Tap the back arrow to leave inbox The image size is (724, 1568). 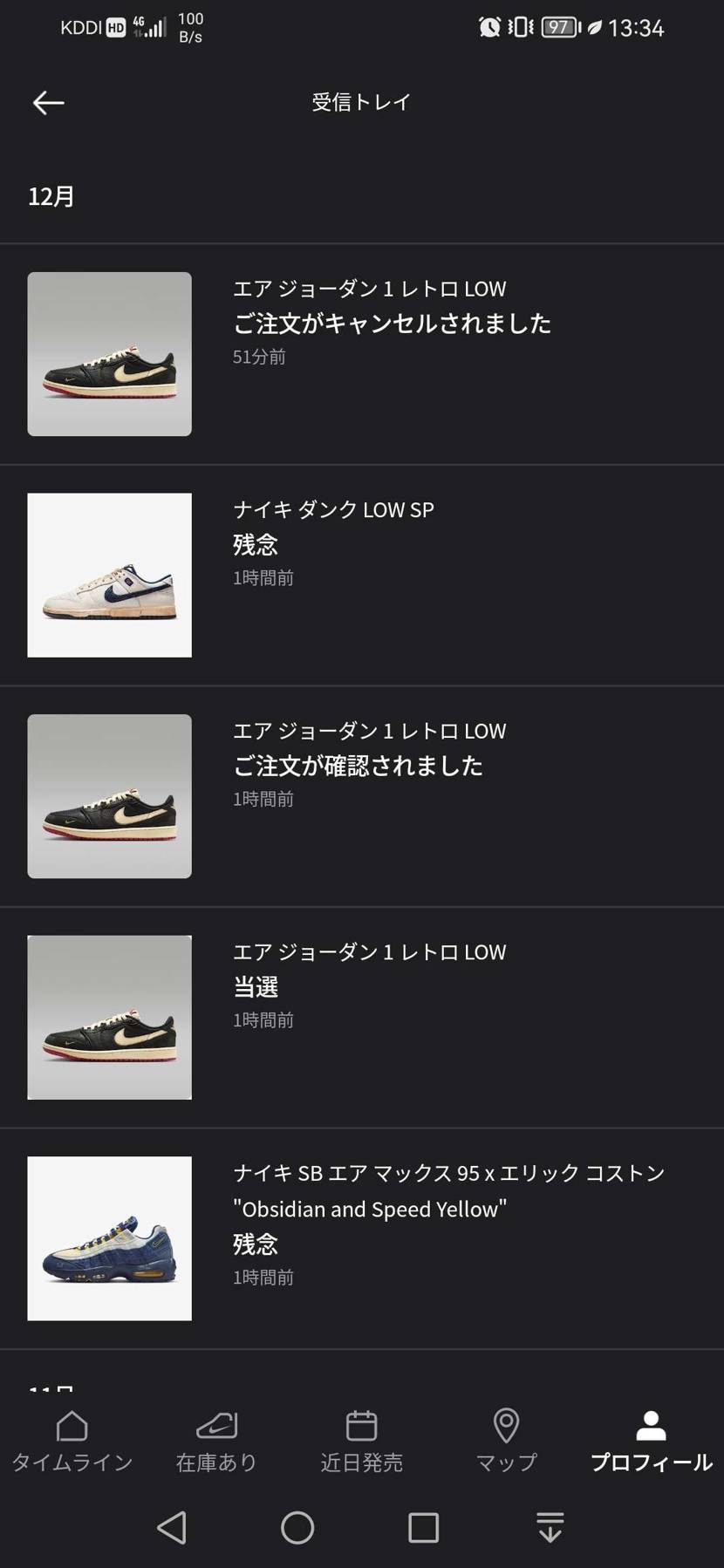tap(48, 102)
